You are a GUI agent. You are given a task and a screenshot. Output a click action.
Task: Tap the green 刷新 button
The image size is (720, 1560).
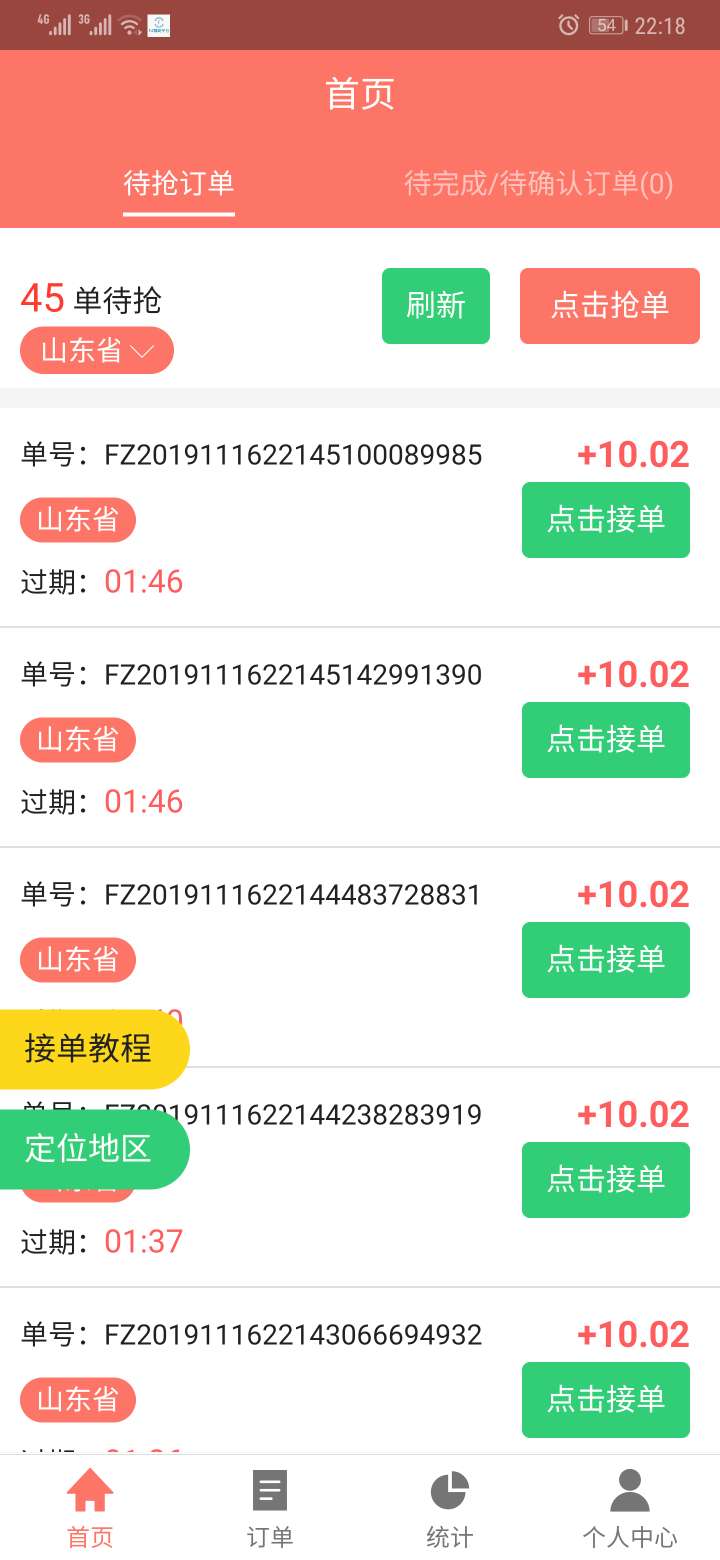(436, 306)
